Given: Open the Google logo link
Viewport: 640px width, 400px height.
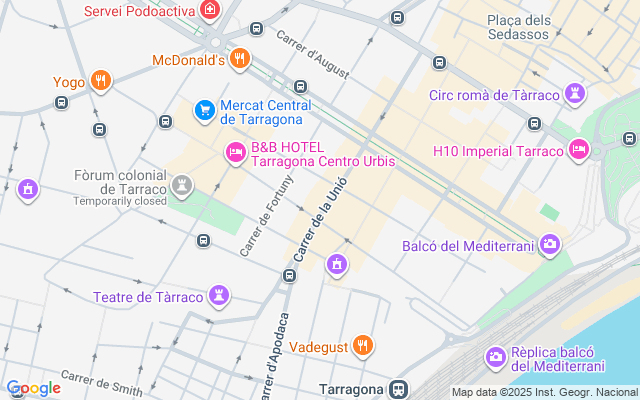Looking at the screenshot, I should 33,388.
